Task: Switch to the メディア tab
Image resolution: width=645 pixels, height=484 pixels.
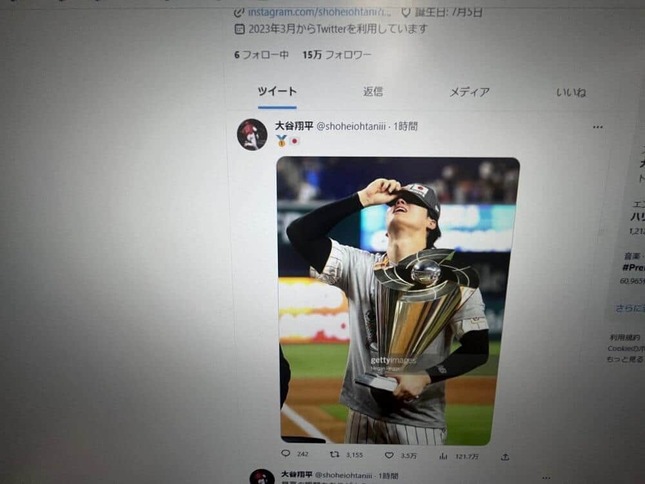Action: 469,92
